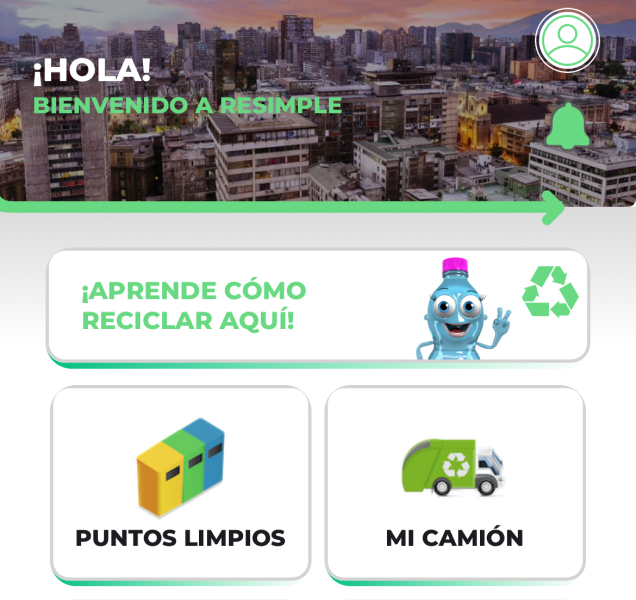Open the user profile icon
Screen dimensions: 636x600
click(567, 41)
